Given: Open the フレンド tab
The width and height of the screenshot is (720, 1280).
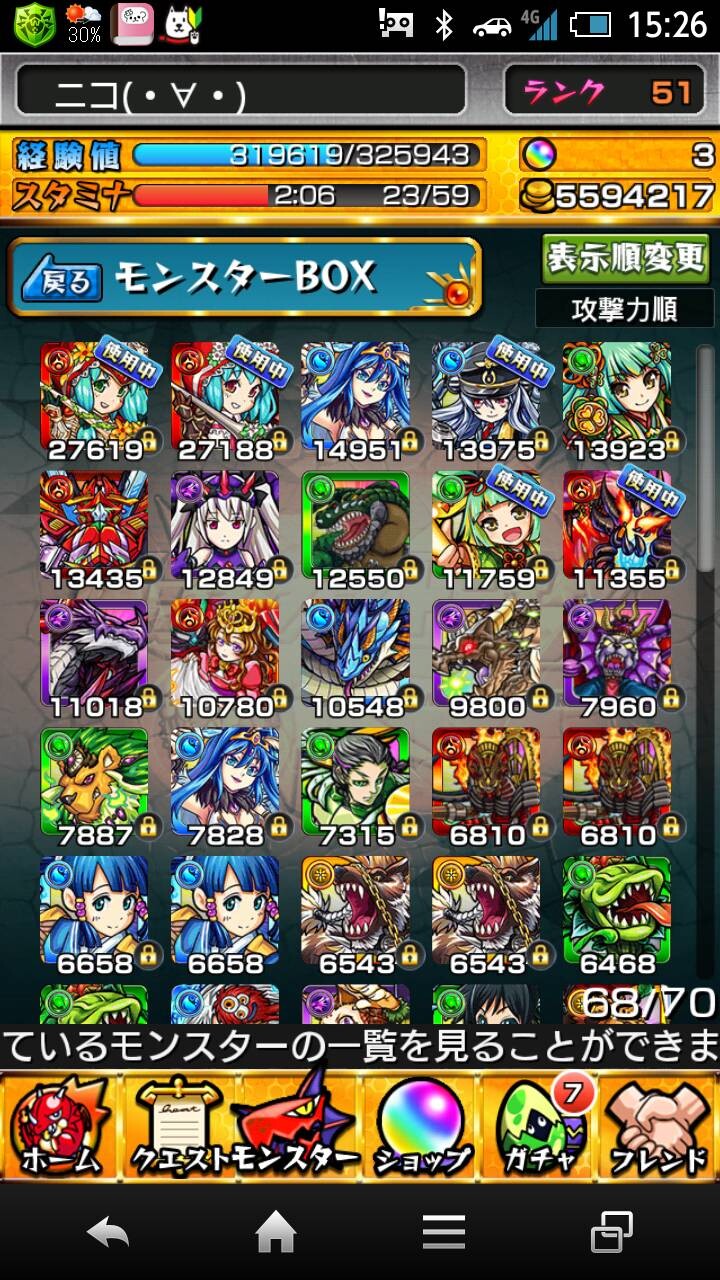Looking at the screenshot, I should coord(658,1128).
